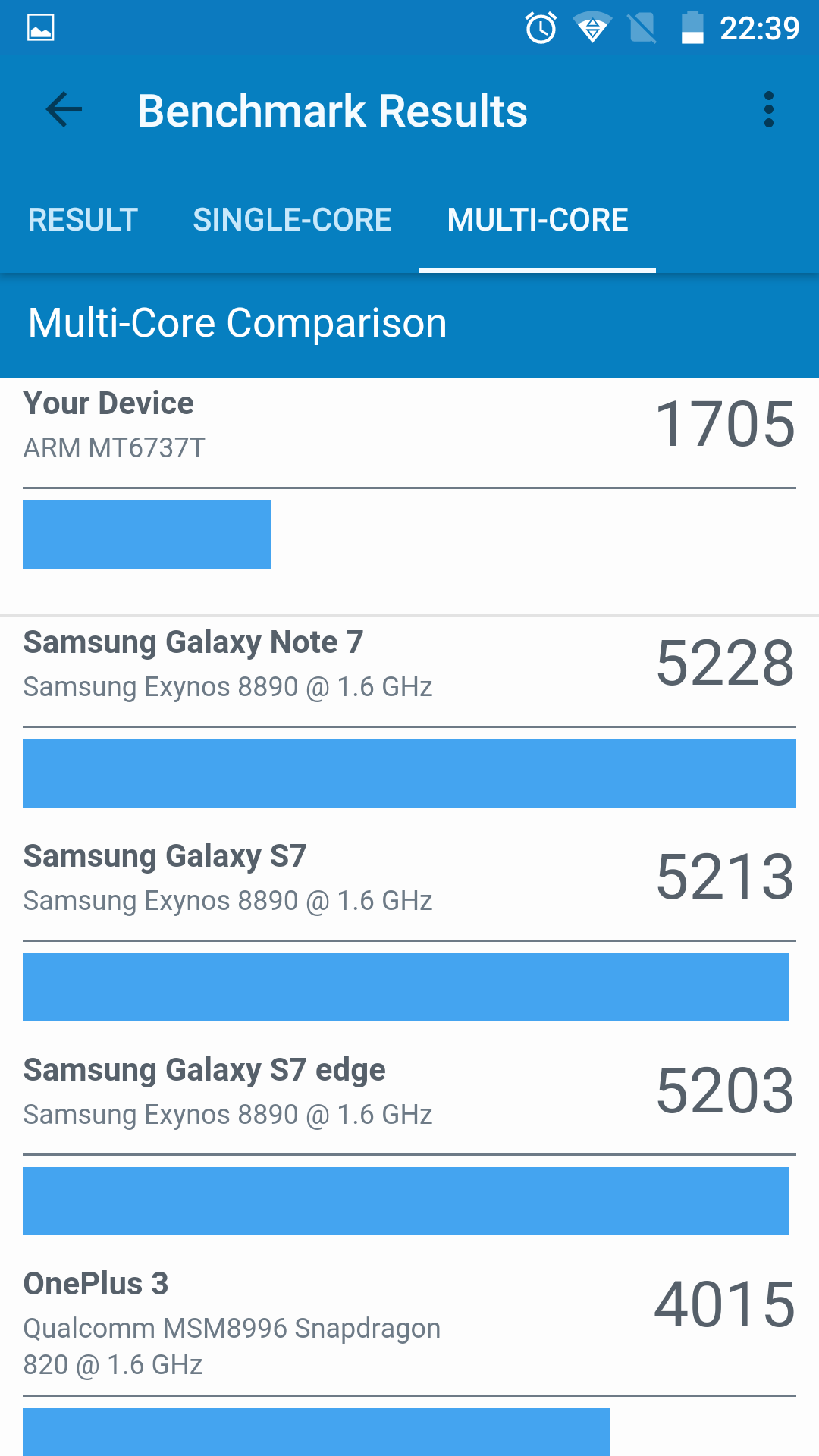819x1456 pixels.
Task: Open the three-dot overflow menu
Action: [x=768, y=111]
